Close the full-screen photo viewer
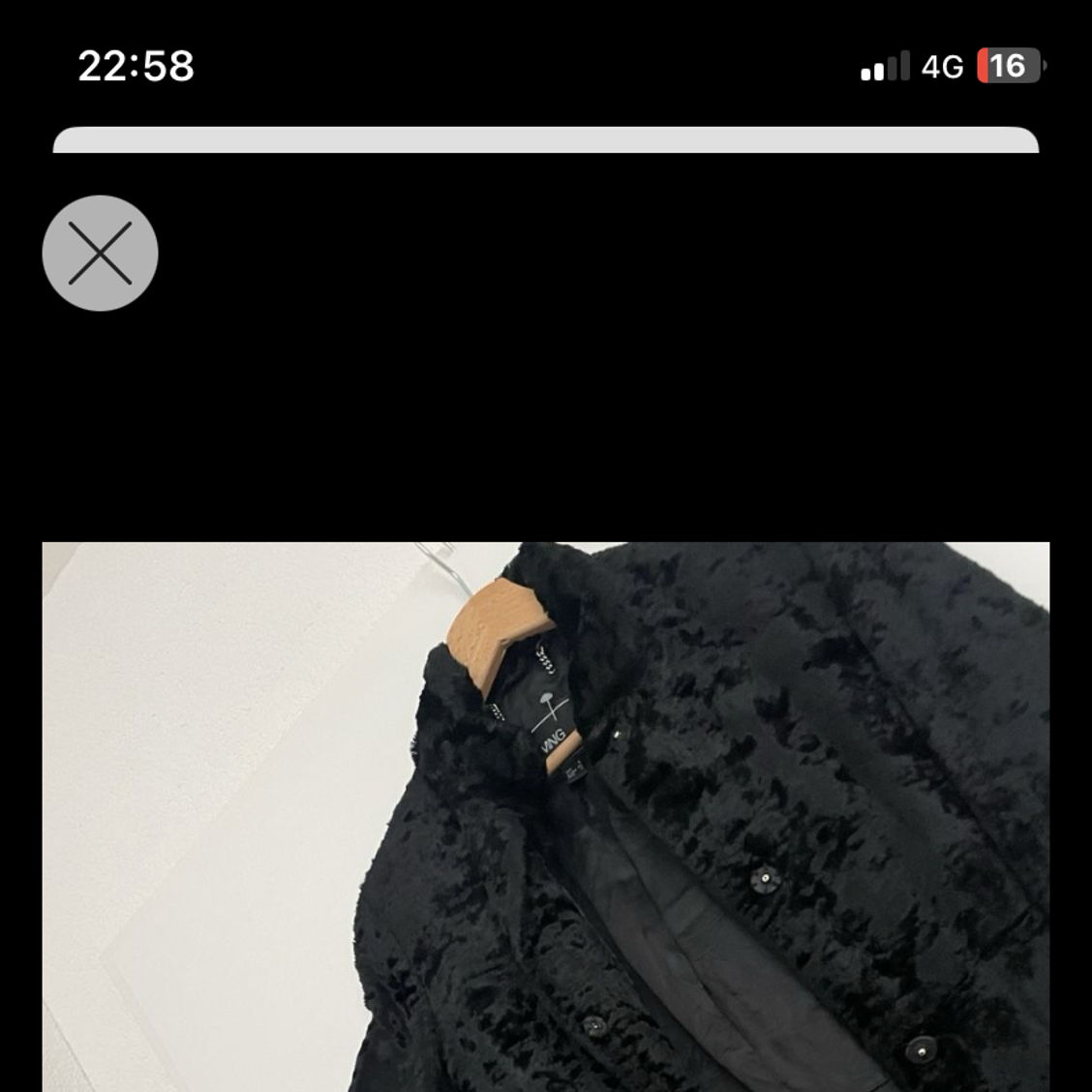The height and width of the screenshot is (1092, 1092). [100, 253]
